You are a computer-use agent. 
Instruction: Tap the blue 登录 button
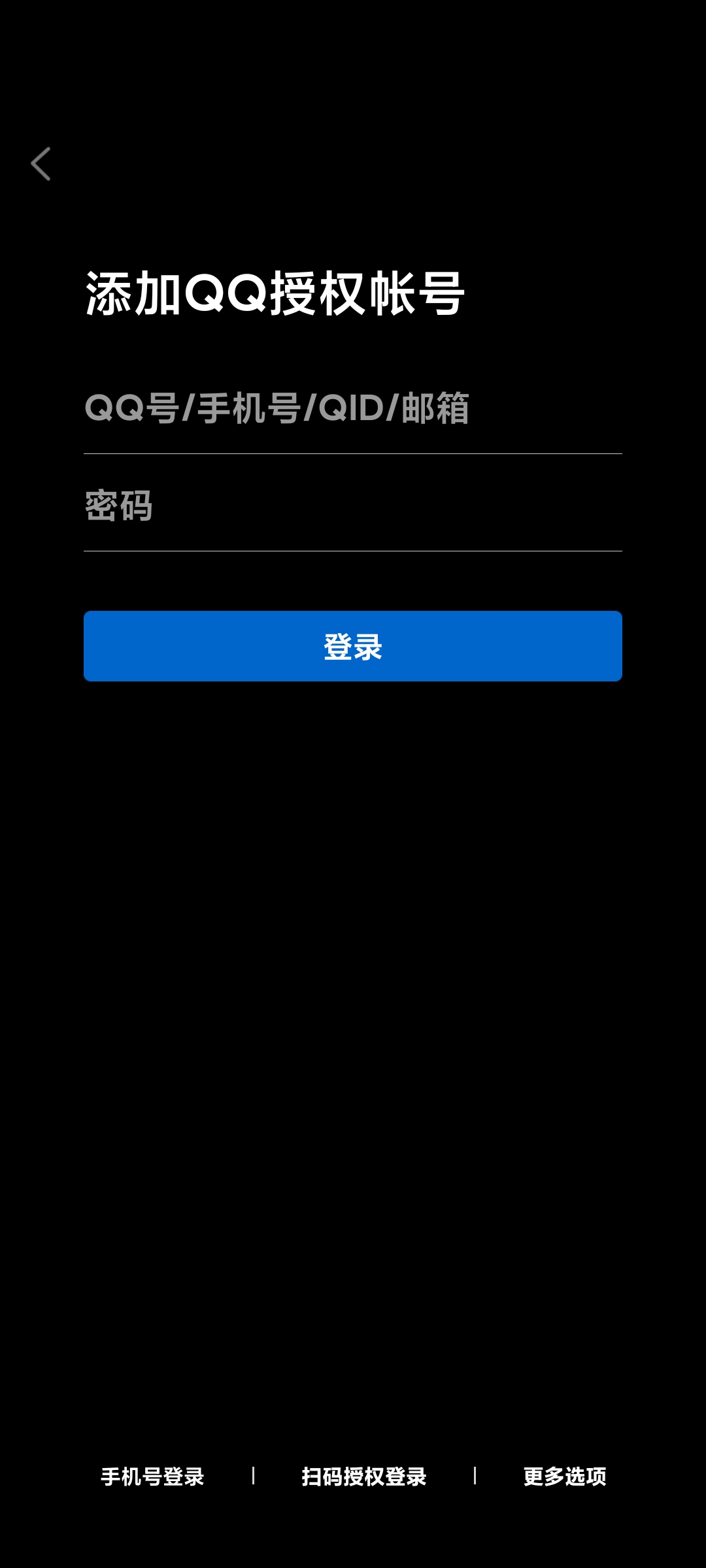click(x=353, y=646)
